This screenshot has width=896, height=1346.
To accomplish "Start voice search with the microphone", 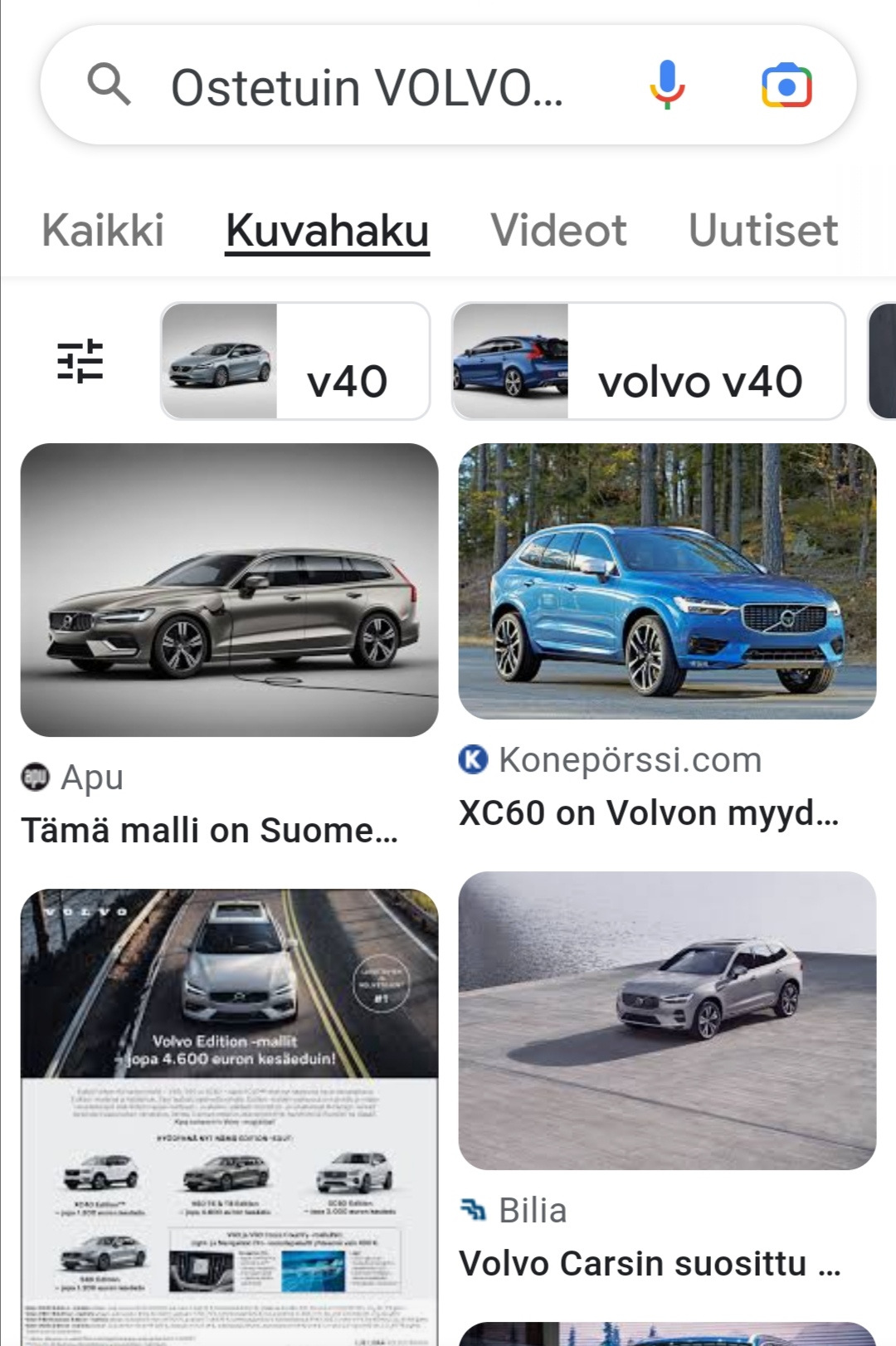I will 667,85.
